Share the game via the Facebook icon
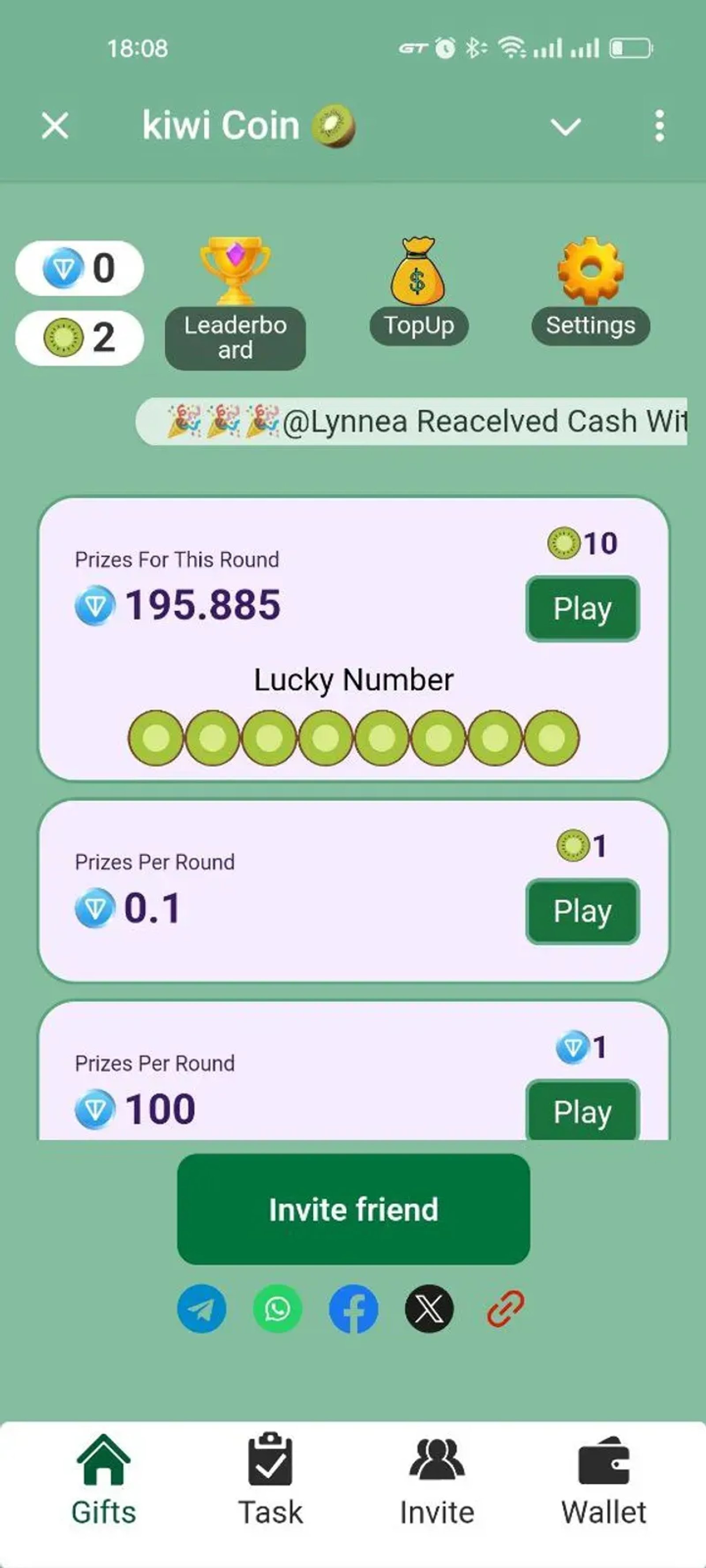 point(354,1308)
